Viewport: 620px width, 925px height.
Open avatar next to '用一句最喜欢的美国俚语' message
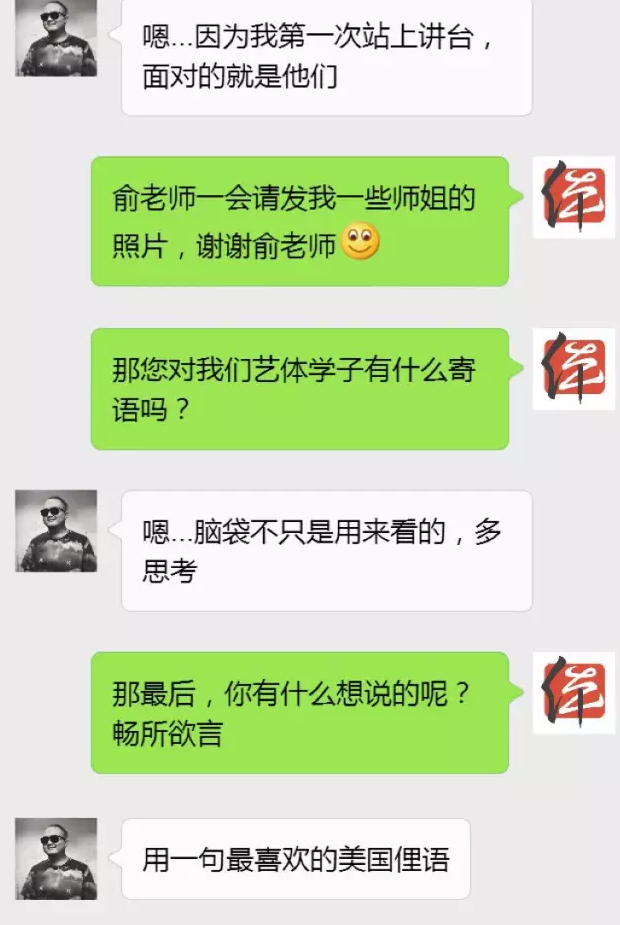tap(56, 858)
